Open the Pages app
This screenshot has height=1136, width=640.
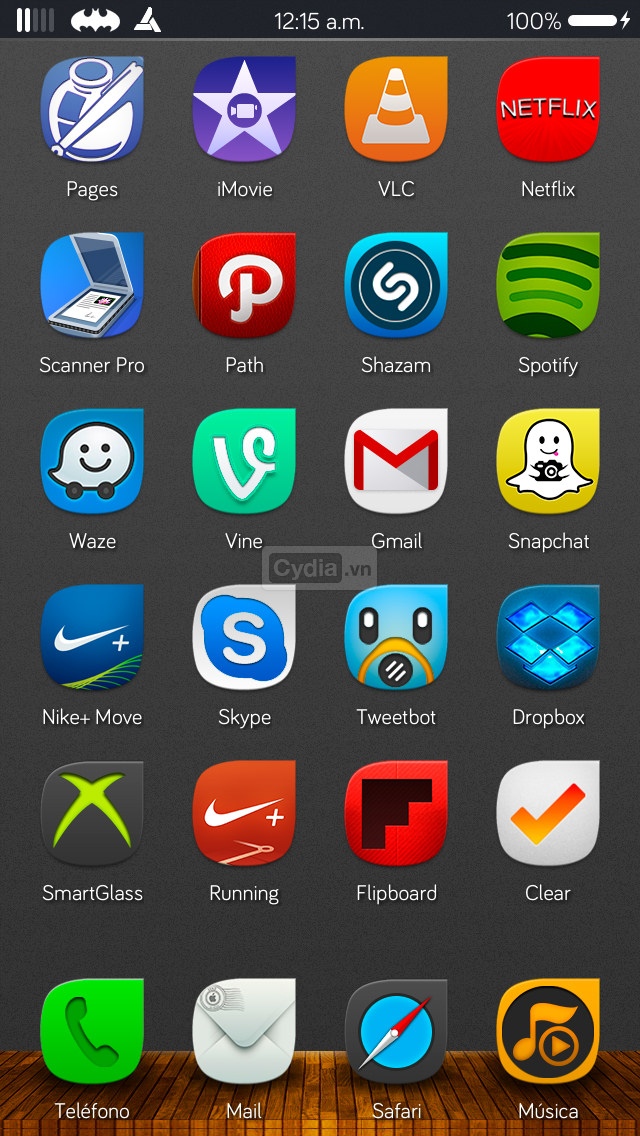pyautogui.click(x=92, y=110)
